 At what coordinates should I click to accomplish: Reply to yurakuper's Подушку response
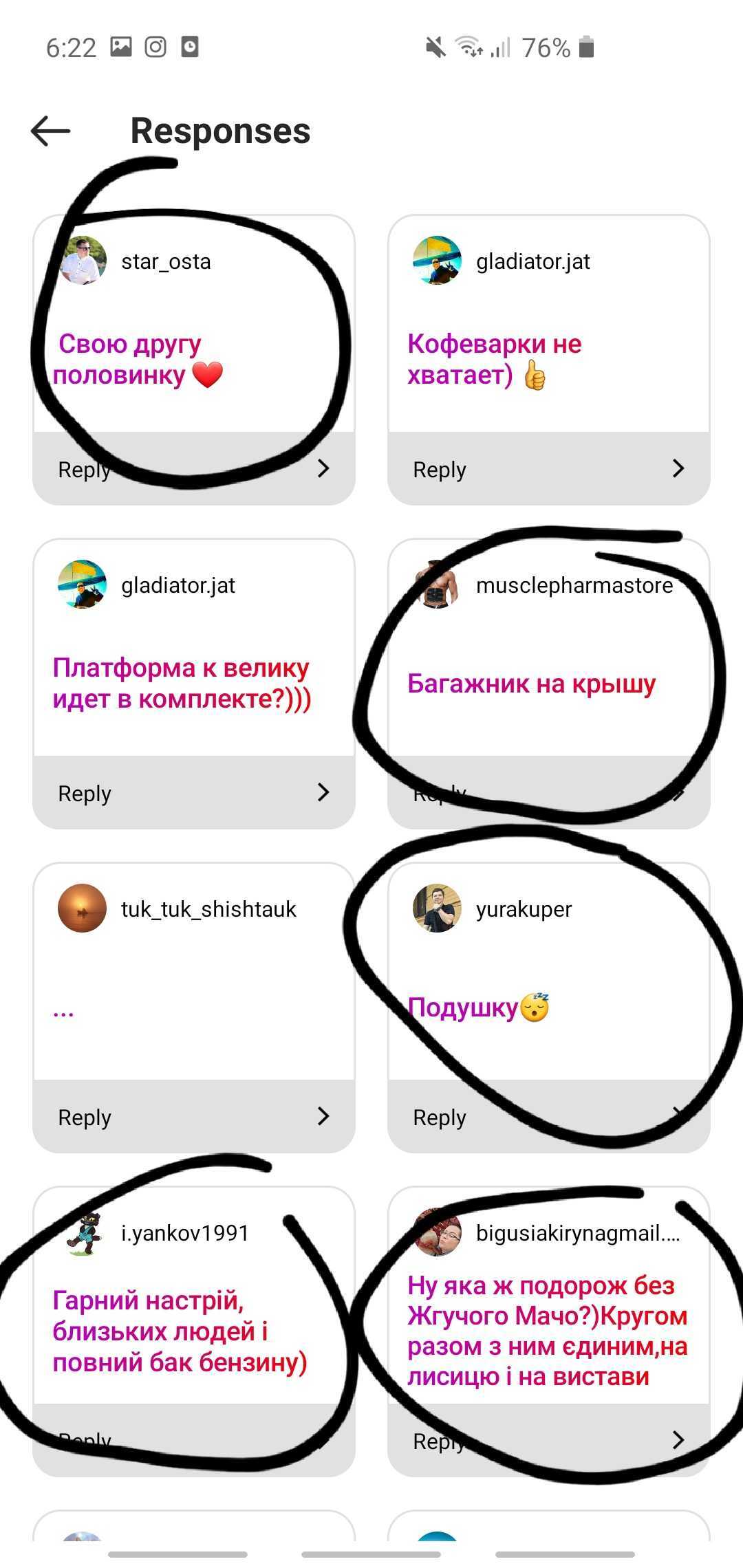[x=548, y=1117]
